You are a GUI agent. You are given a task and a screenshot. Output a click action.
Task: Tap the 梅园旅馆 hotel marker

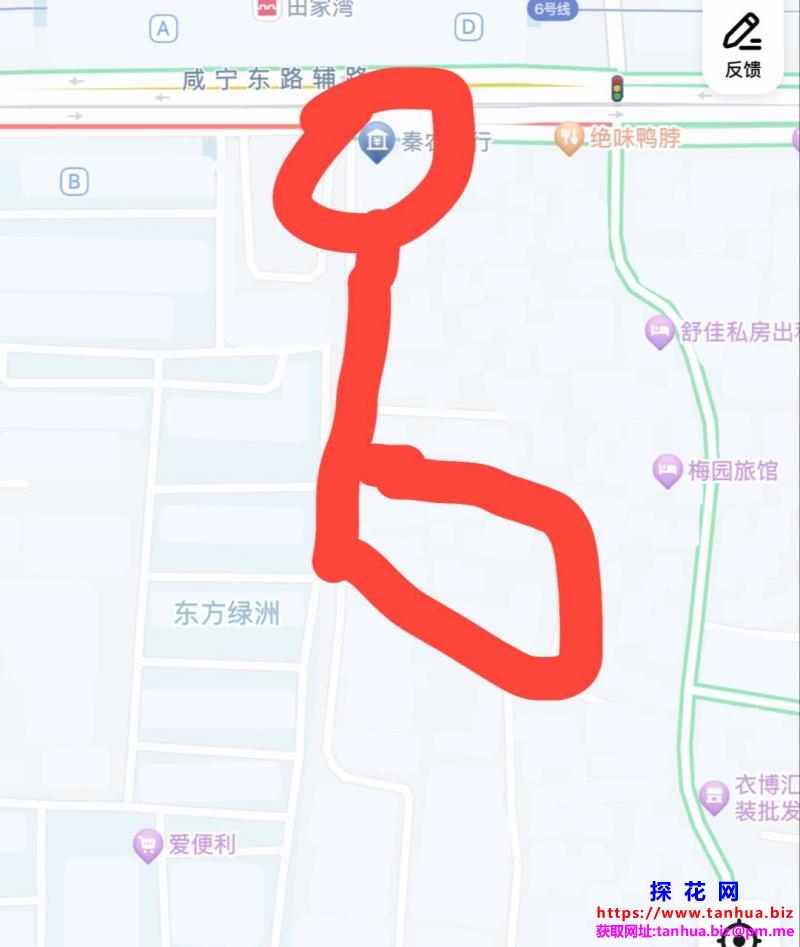pos(667,470)
